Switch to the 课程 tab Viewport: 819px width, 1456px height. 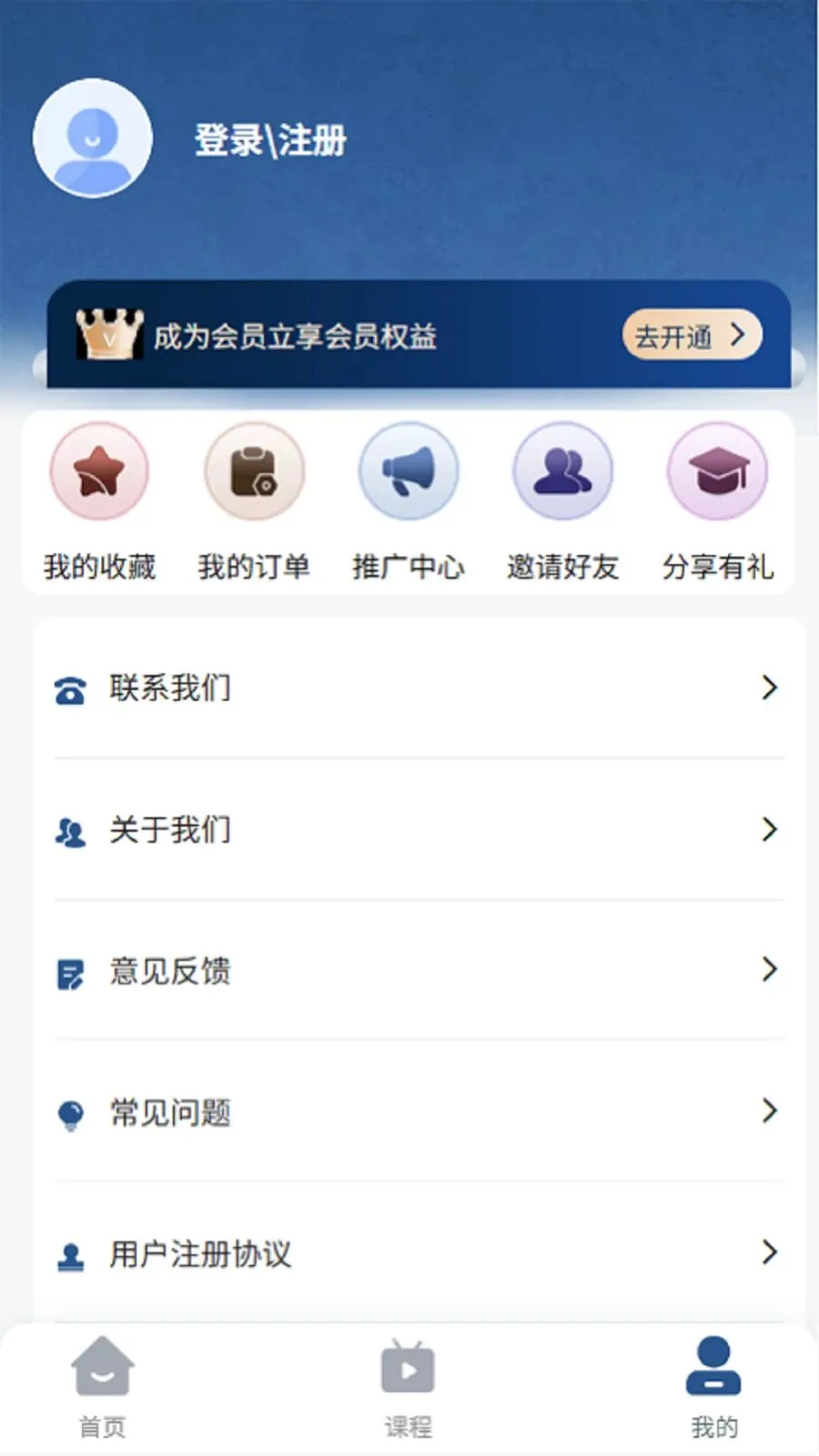[x=408, y=1388]
